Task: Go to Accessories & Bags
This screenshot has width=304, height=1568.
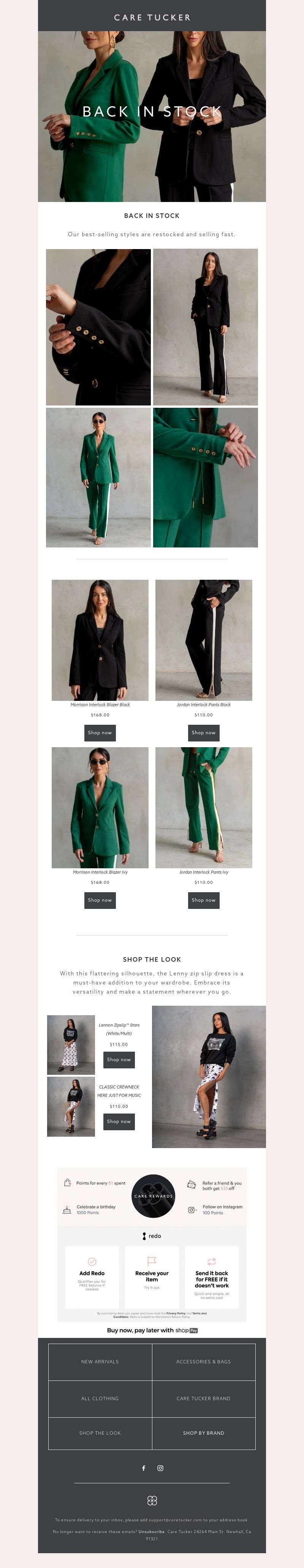Action: point(203,1361)
